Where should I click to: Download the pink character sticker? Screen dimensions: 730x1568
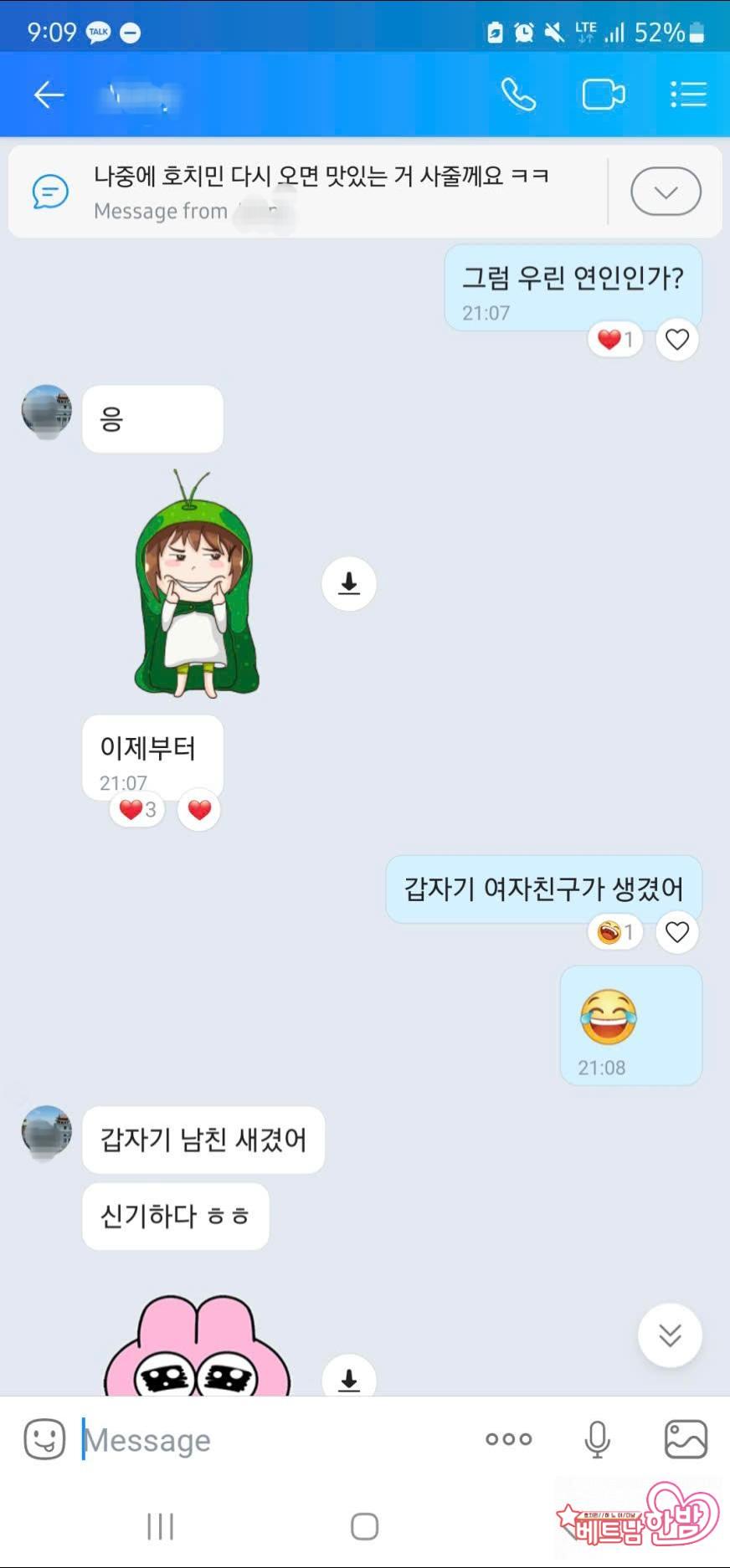349,1379
